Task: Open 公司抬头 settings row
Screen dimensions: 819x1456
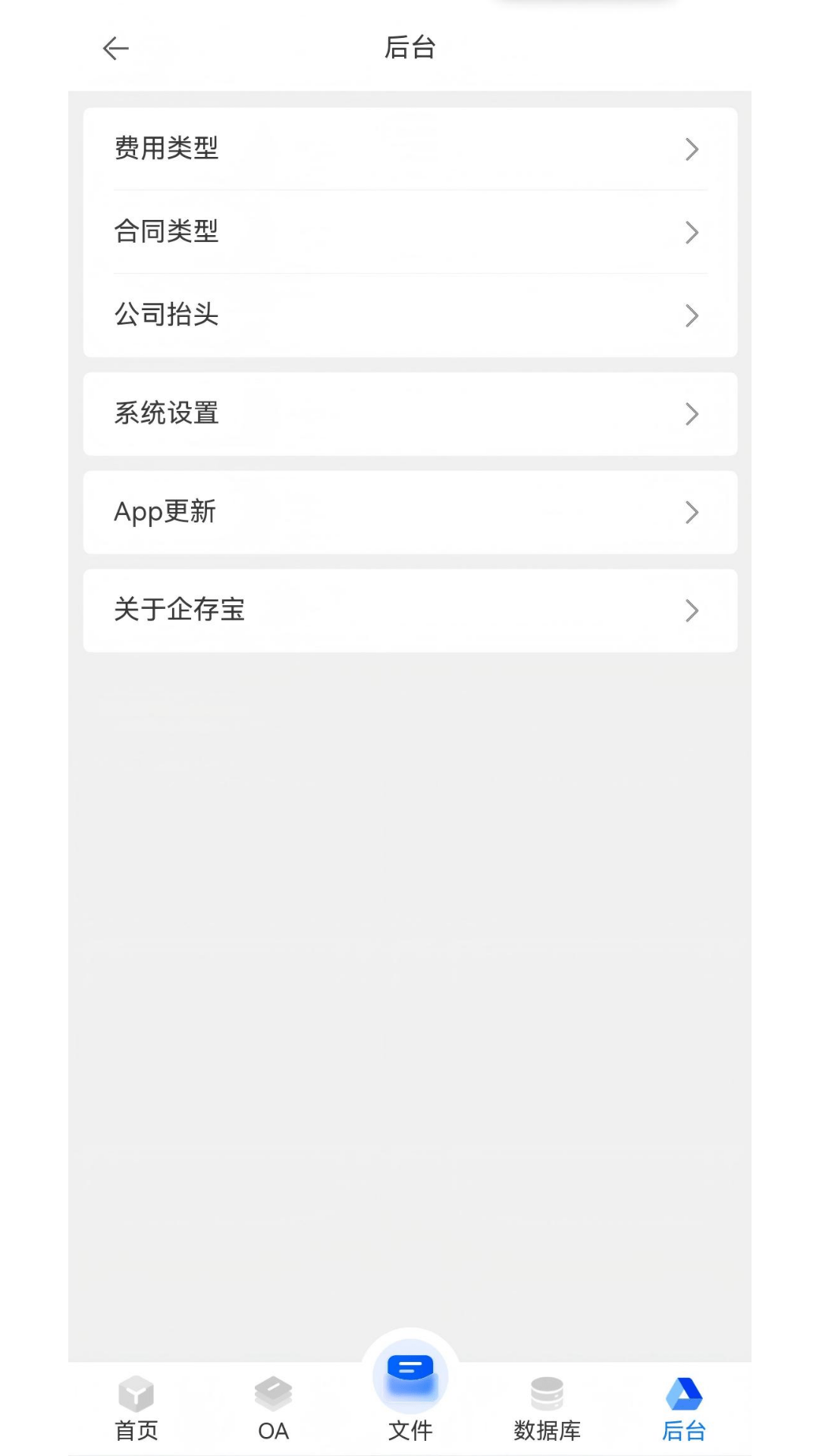Action: 409,315
